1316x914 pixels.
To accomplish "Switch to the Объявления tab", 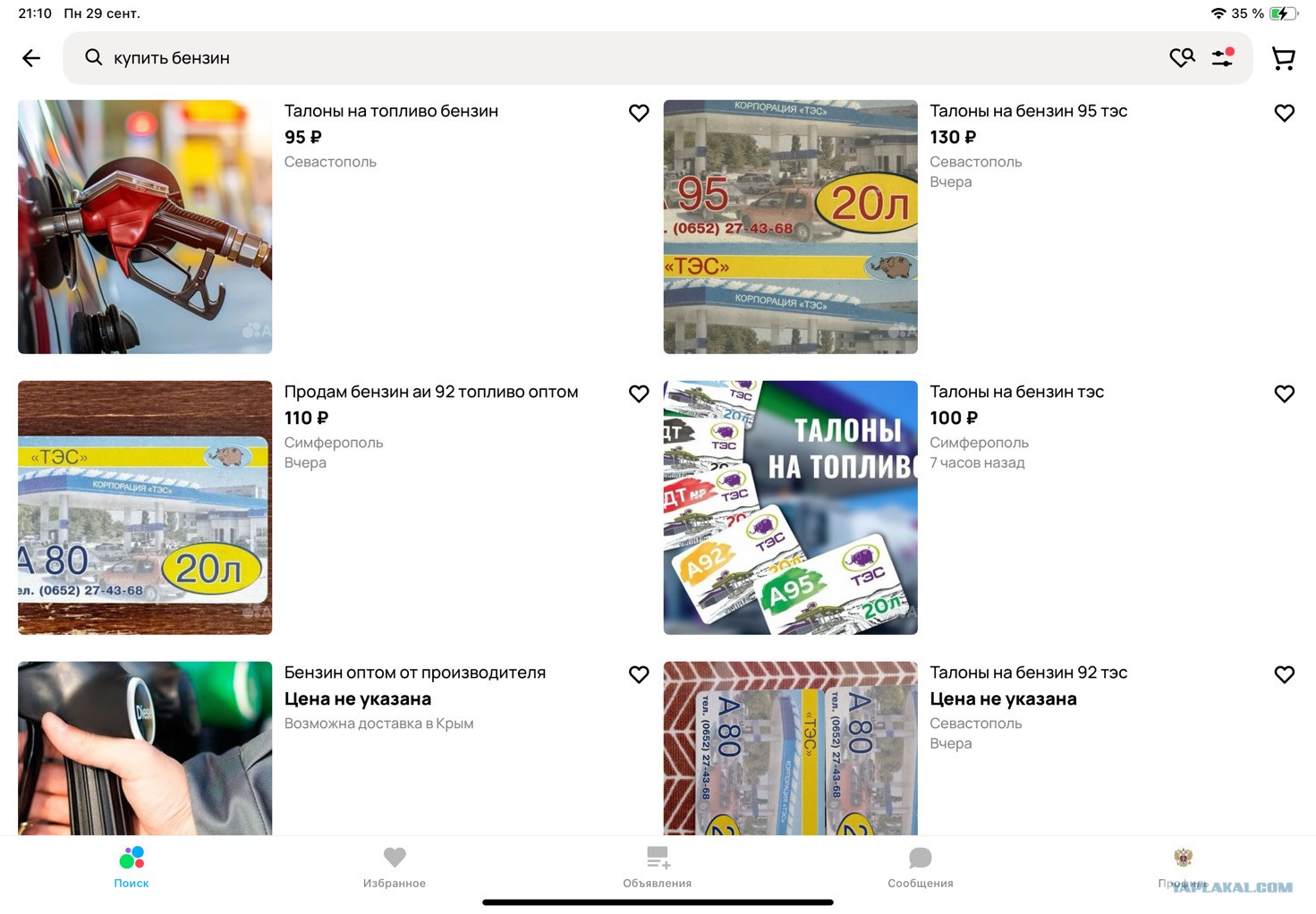I will [x=658, y=867].
